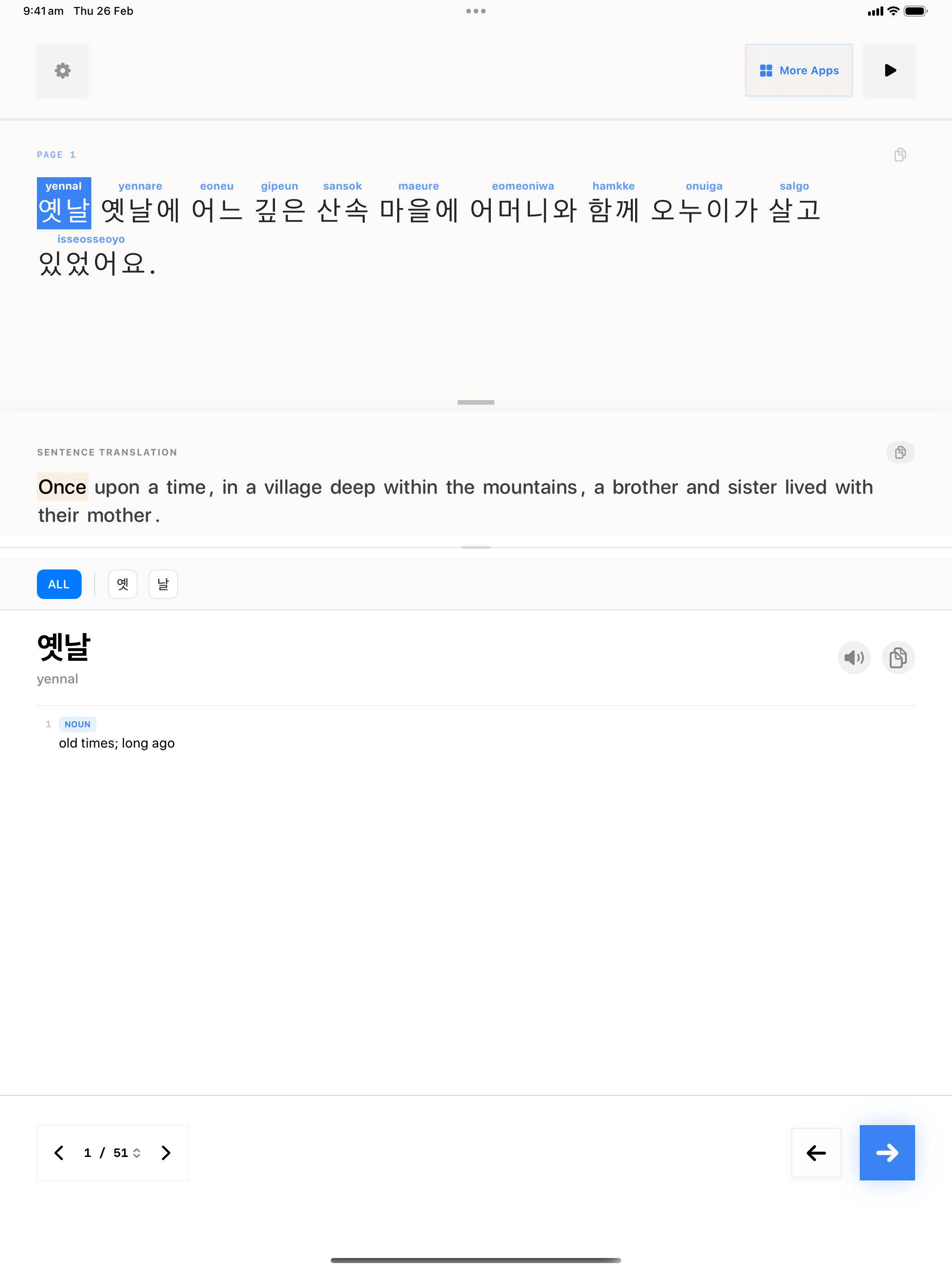Copy the Page 1 text
The image size is (952, 1270).
[x=900, y=155]
